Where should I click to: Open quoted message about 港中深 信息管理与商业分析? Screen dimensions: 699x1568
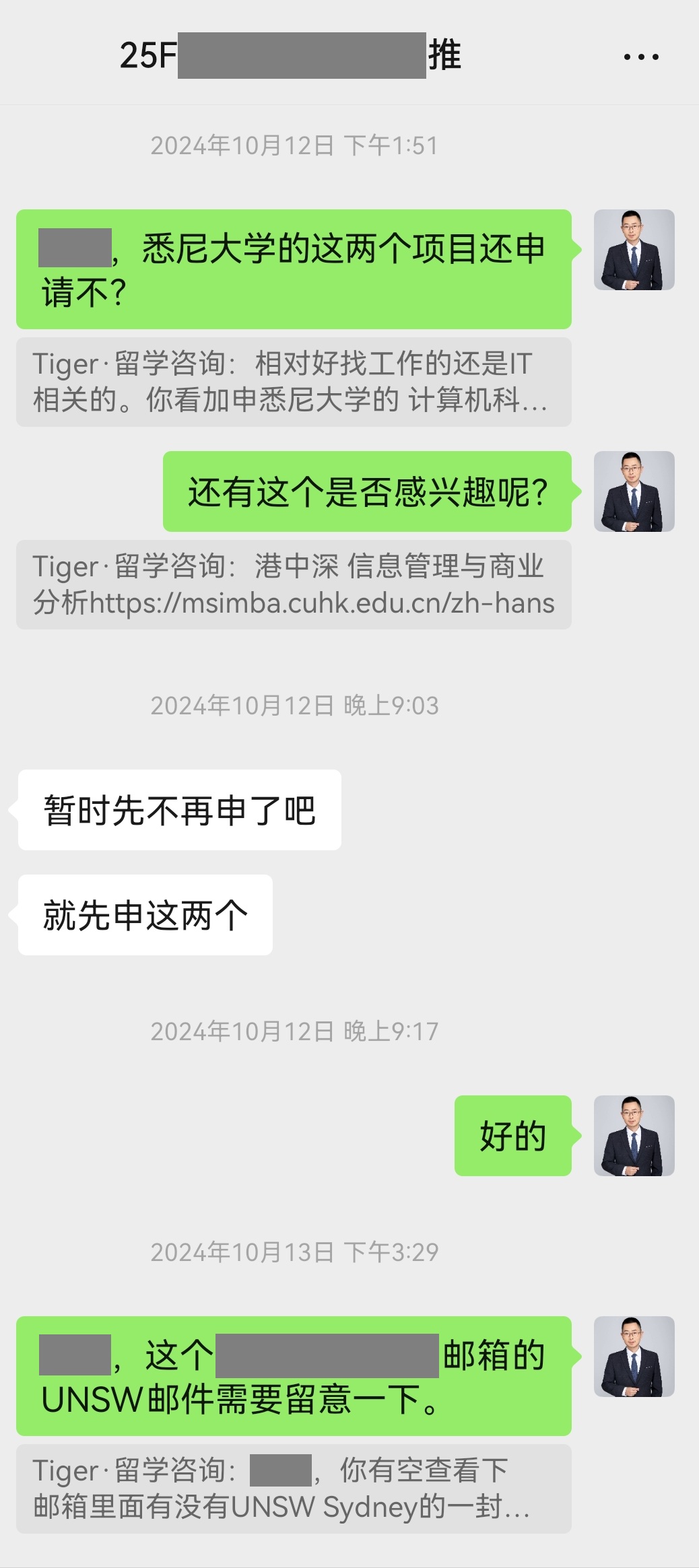[294, 585]
